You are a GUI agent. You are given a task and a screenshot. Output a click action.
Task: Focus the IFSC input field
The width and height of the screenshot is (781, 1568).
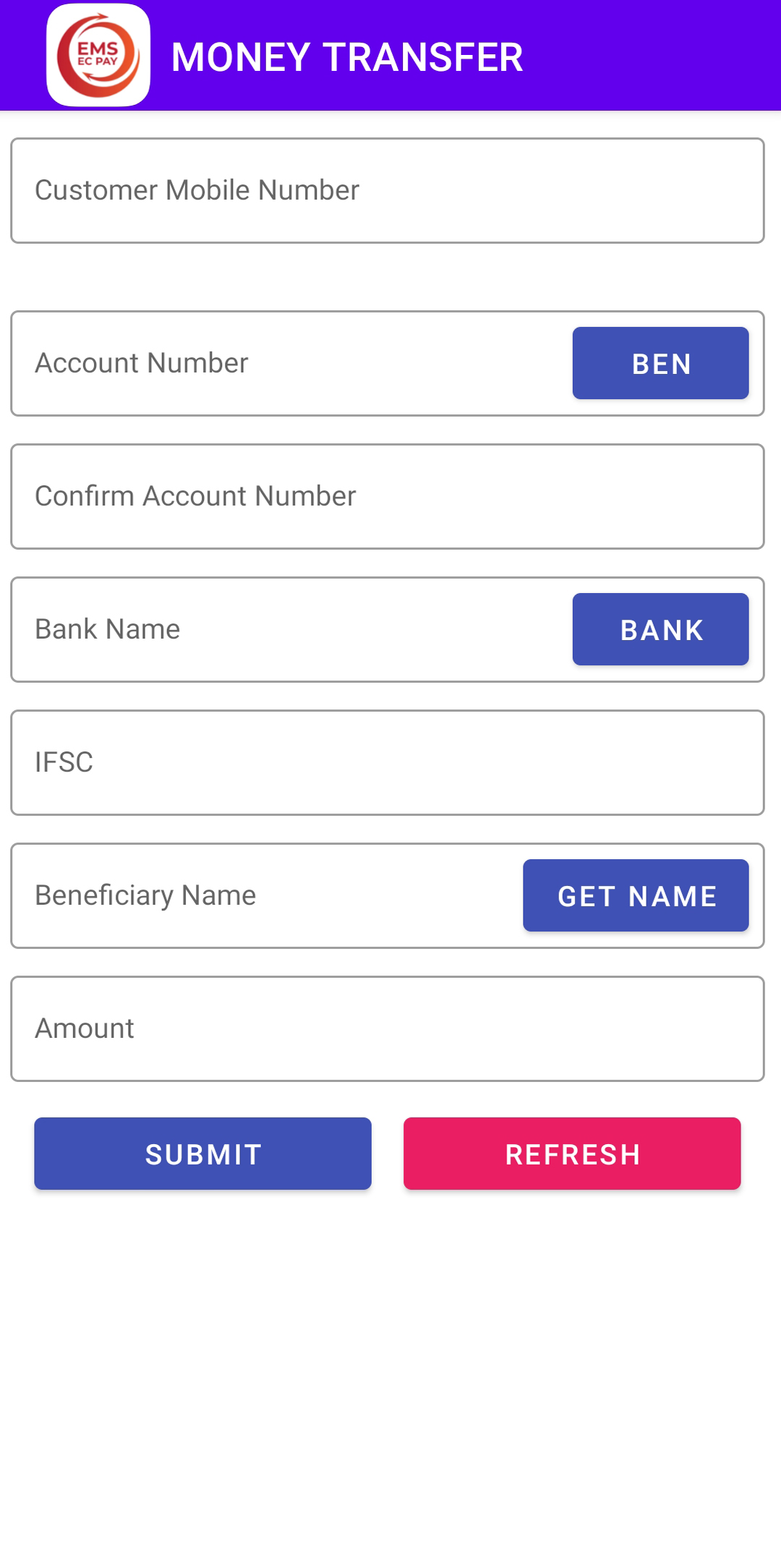(387, 762)
